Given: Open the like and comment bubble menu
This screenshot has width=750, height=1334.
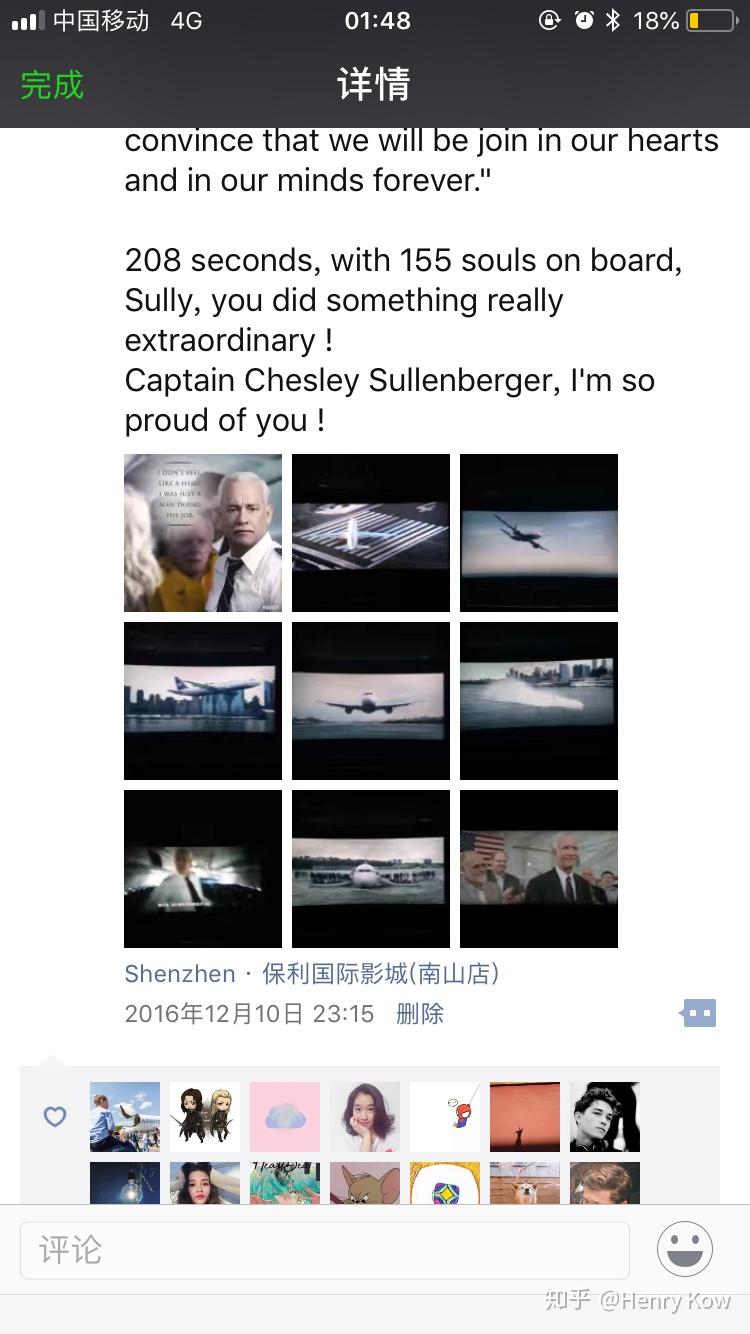Looking at the screenshot, I should pos(698,1013).
